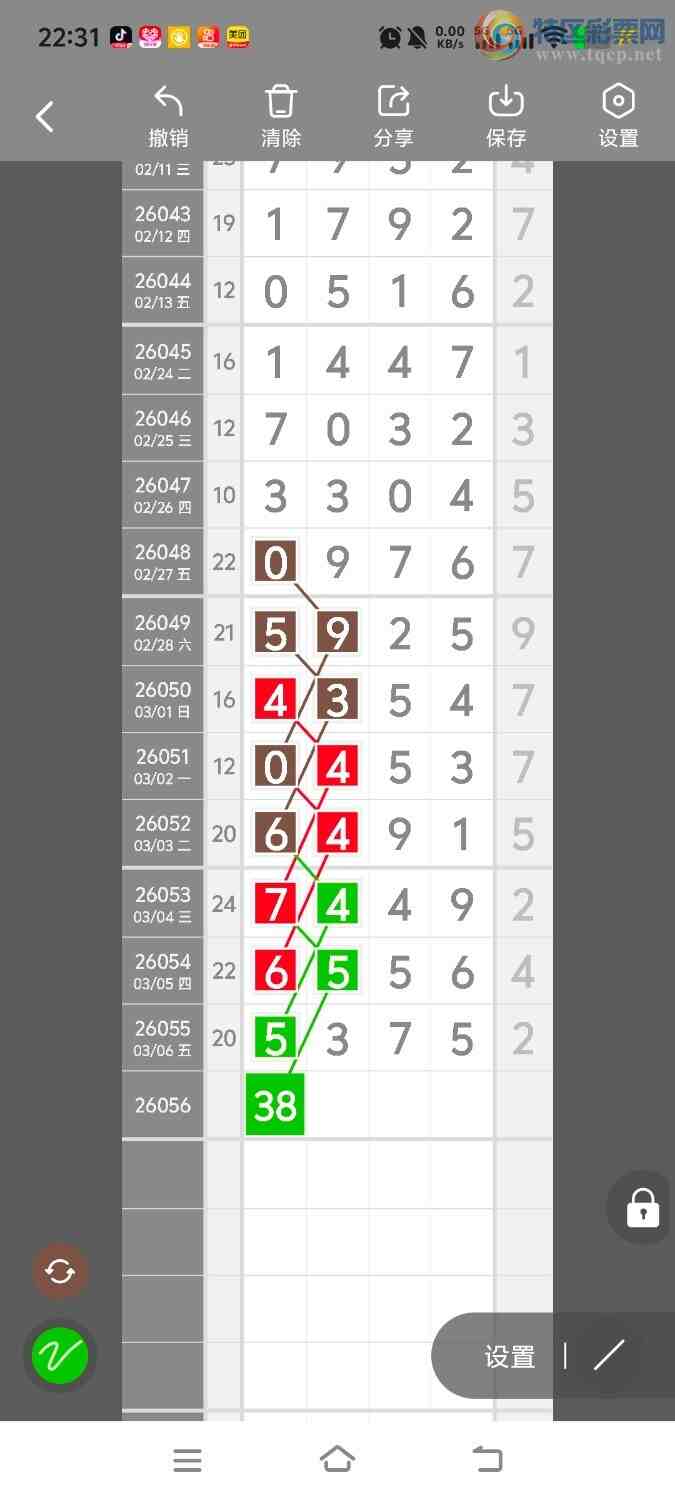Toggle the lock icon

[642, 1208]
